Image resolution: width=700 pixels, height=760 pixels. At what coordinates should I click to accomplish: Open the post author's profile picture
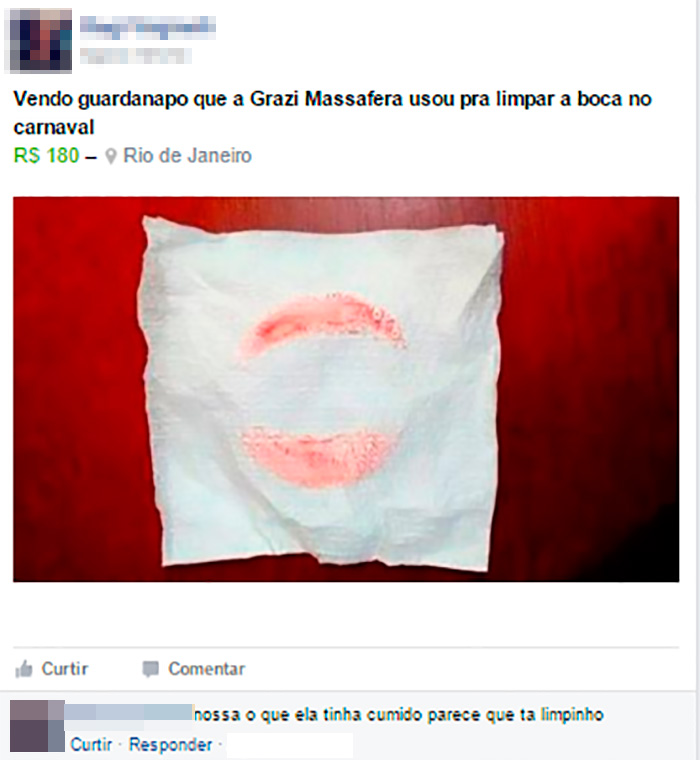(x=40, y=40)
